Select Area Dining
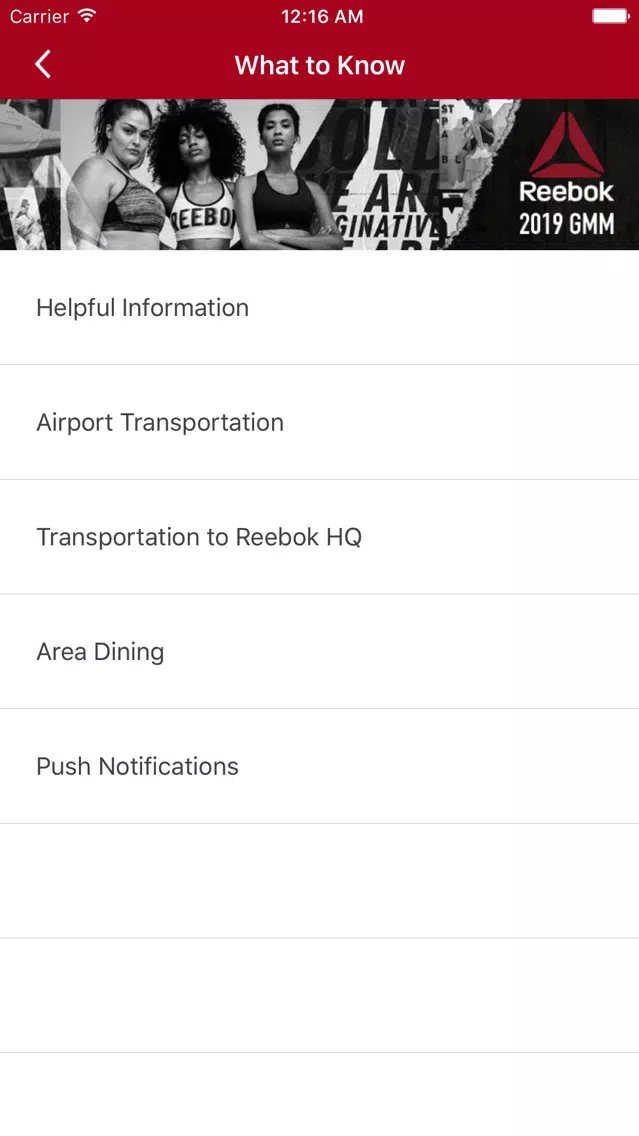The width and height of the screenshot is (639, 1136). pos(320,651)
